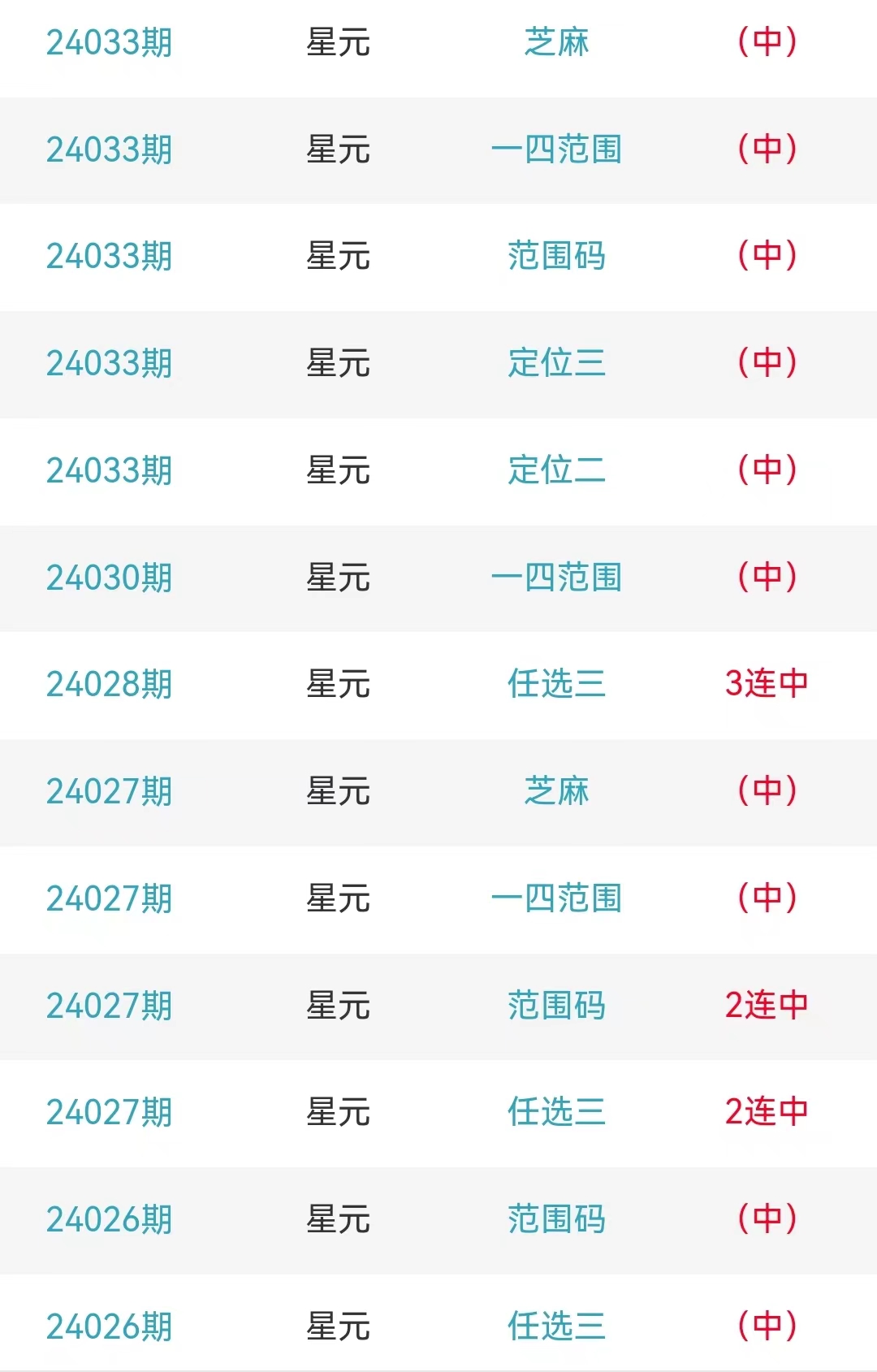This screenshot has height=1372, width=877.
Task: Open the 24026期 范围码 record
Action: coord(556,1219)
